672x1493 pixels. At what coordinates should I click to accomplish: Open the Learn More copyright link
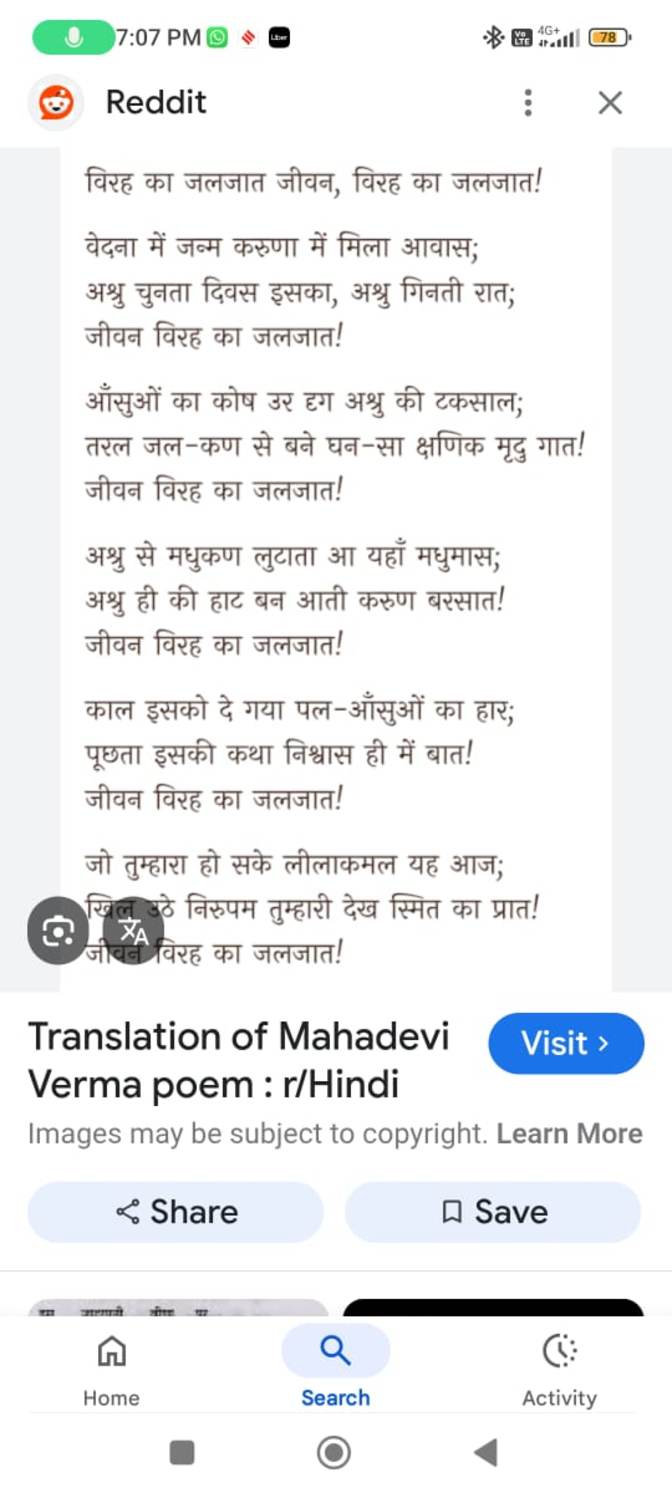click(569, 1134)
